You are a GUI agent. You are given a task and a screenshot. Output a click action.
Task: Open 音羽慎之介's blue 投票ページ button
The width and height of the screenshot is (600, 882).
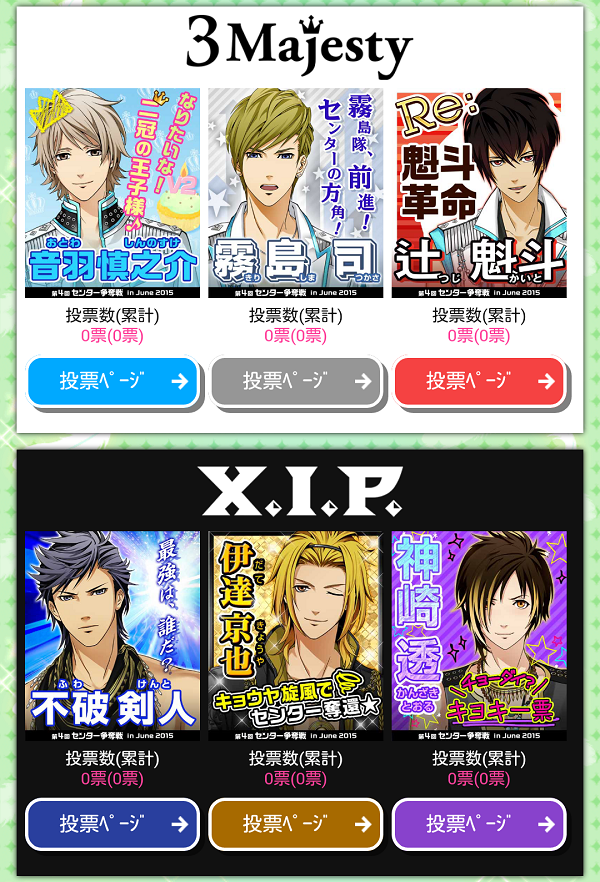pos(112,381)
